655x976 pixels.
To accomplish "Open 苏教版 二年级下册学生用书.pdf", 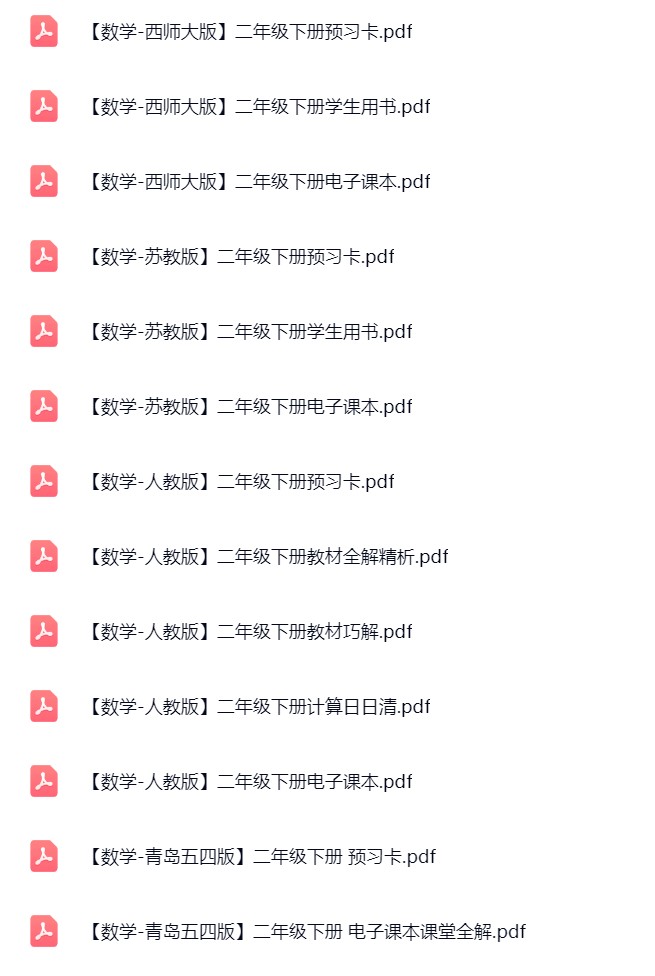I will [249, 332].
